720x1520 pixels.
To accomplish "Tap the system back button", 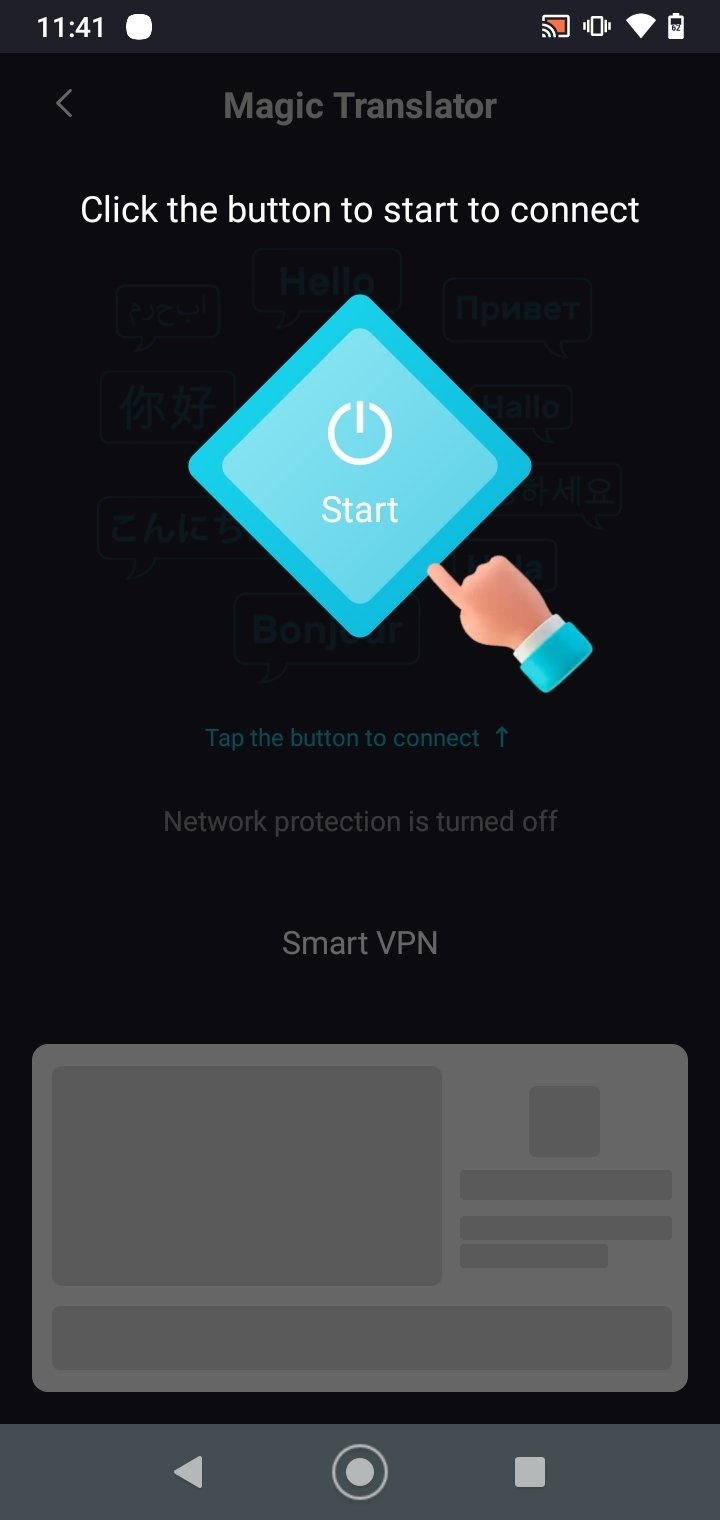I will click(x=188, y=1472).
